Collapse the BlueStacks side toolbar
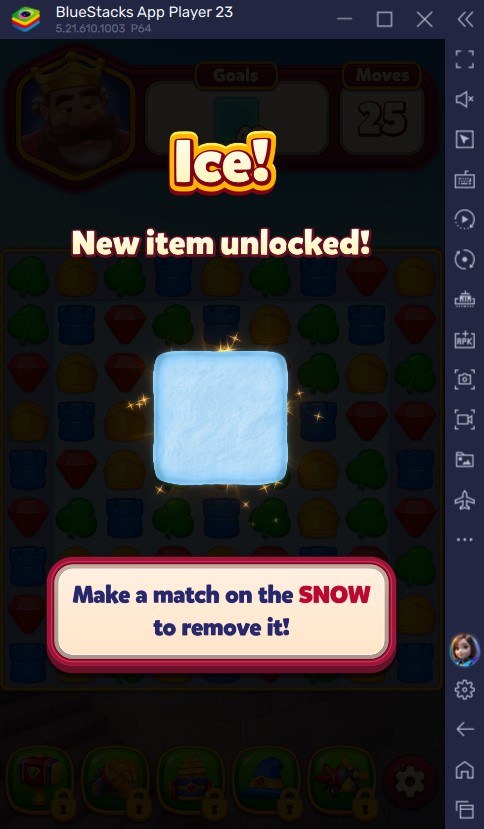The height and width of the screenshot is (829, 484). pos(465,20)
